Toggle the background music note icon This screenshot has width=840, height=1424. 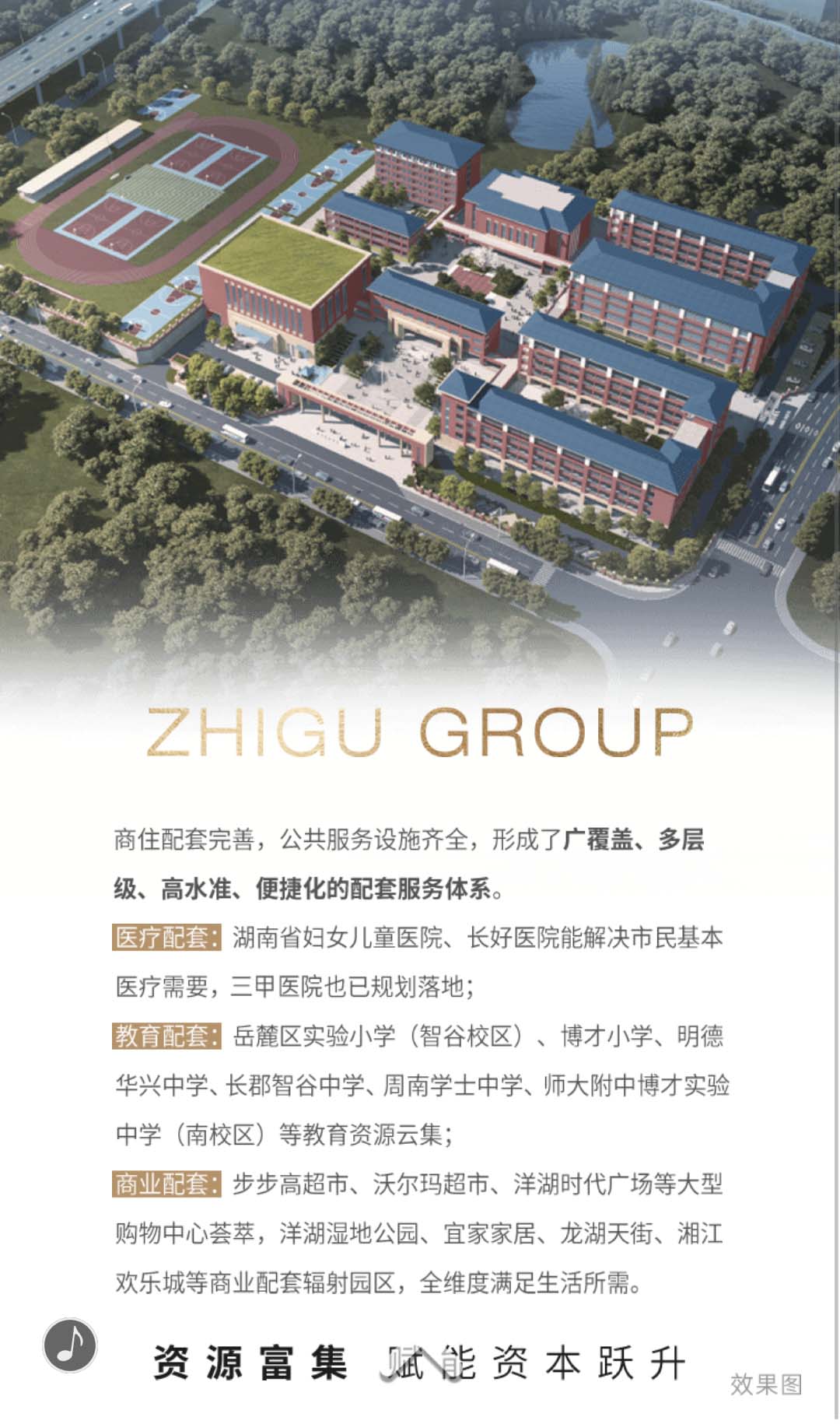tap(70, 1345)
